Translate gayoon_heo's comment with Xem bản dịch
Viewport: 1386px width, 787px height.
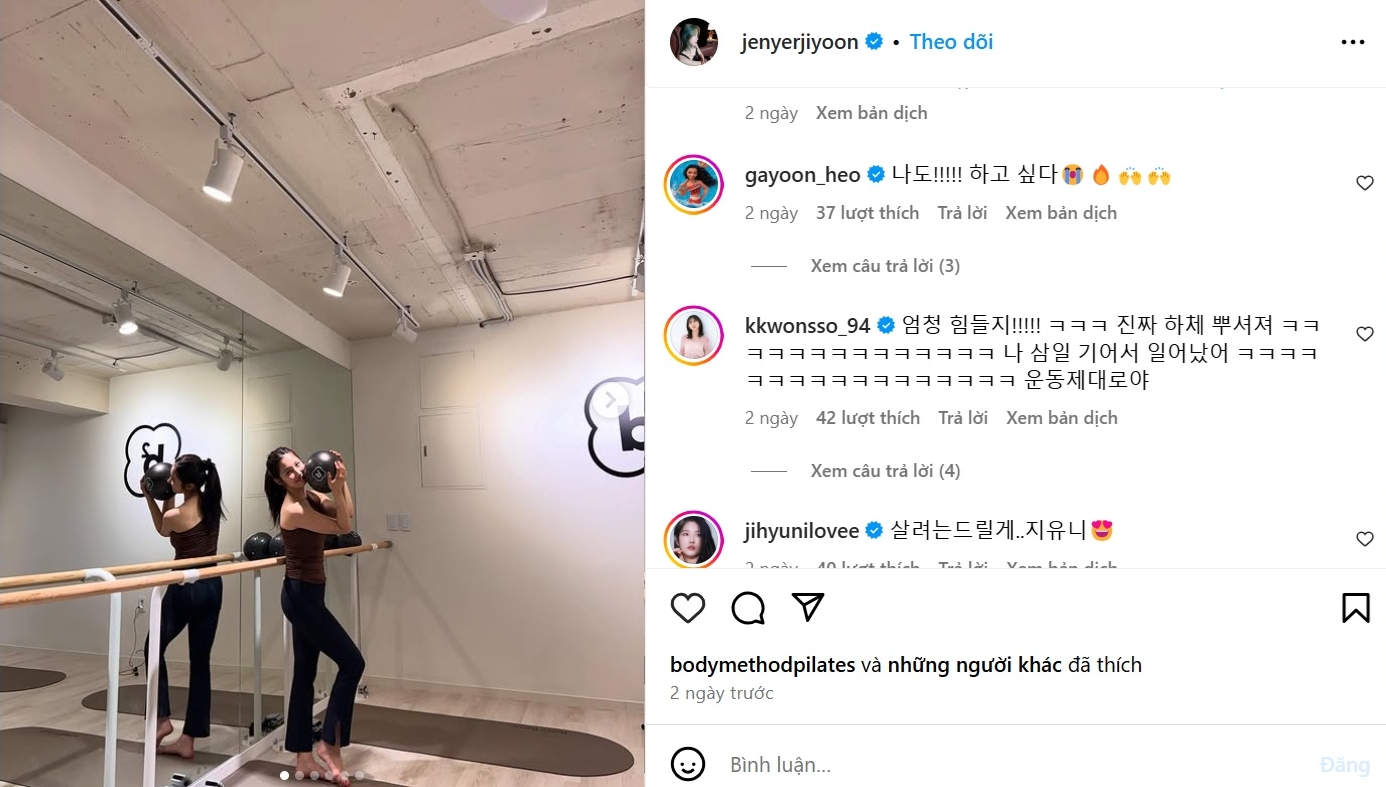point(1061,213)
